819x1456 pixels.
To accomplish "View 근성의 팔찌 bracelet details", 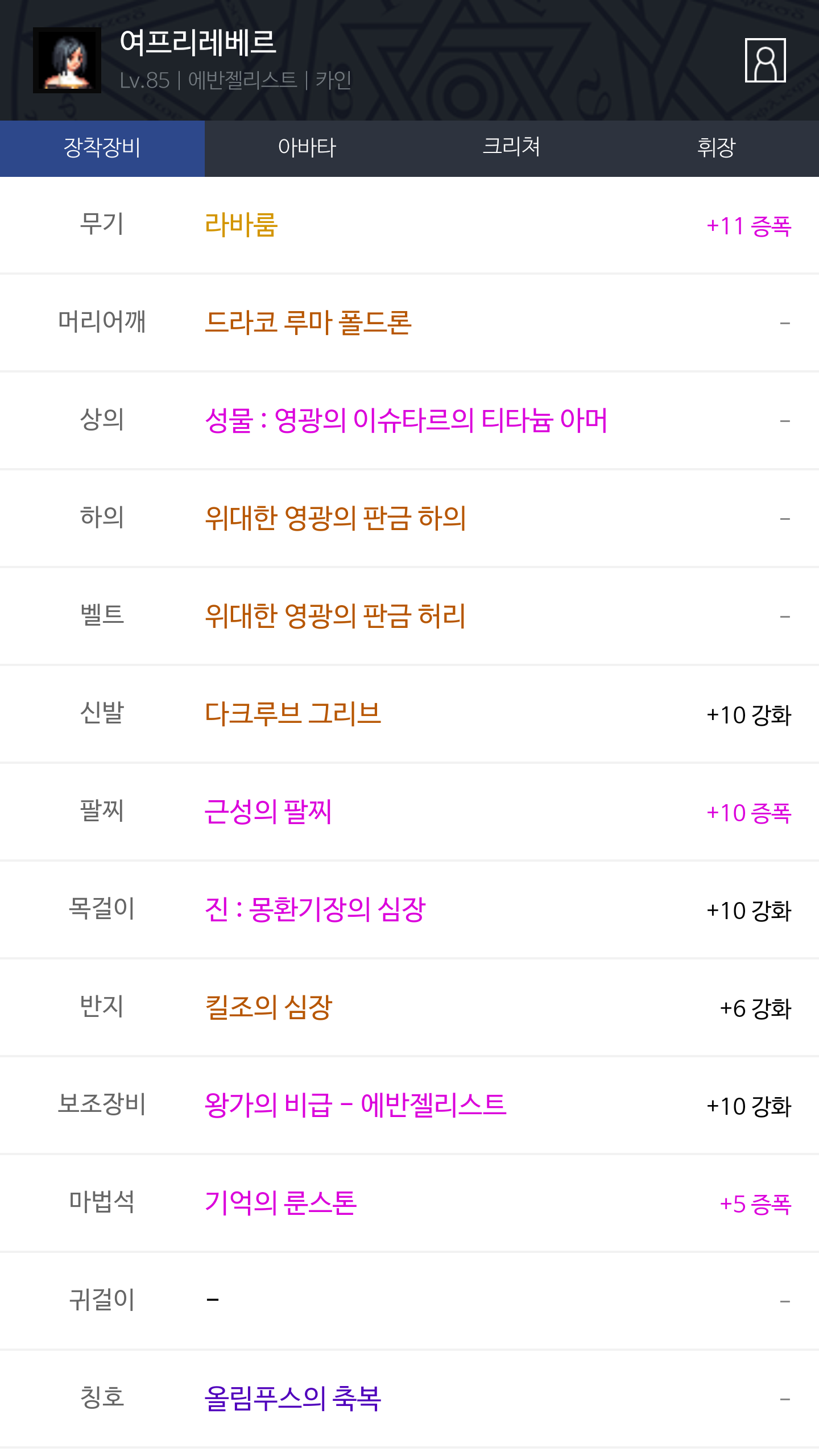I will 268,812.
